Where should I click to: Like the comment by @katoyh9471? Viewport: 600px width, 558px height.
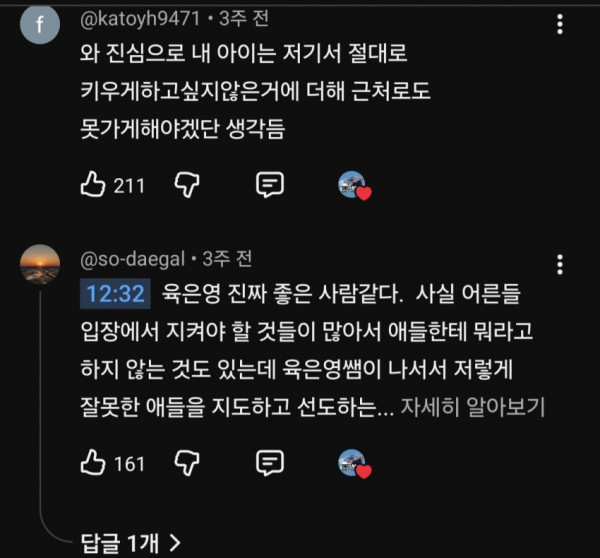[93, 184]
